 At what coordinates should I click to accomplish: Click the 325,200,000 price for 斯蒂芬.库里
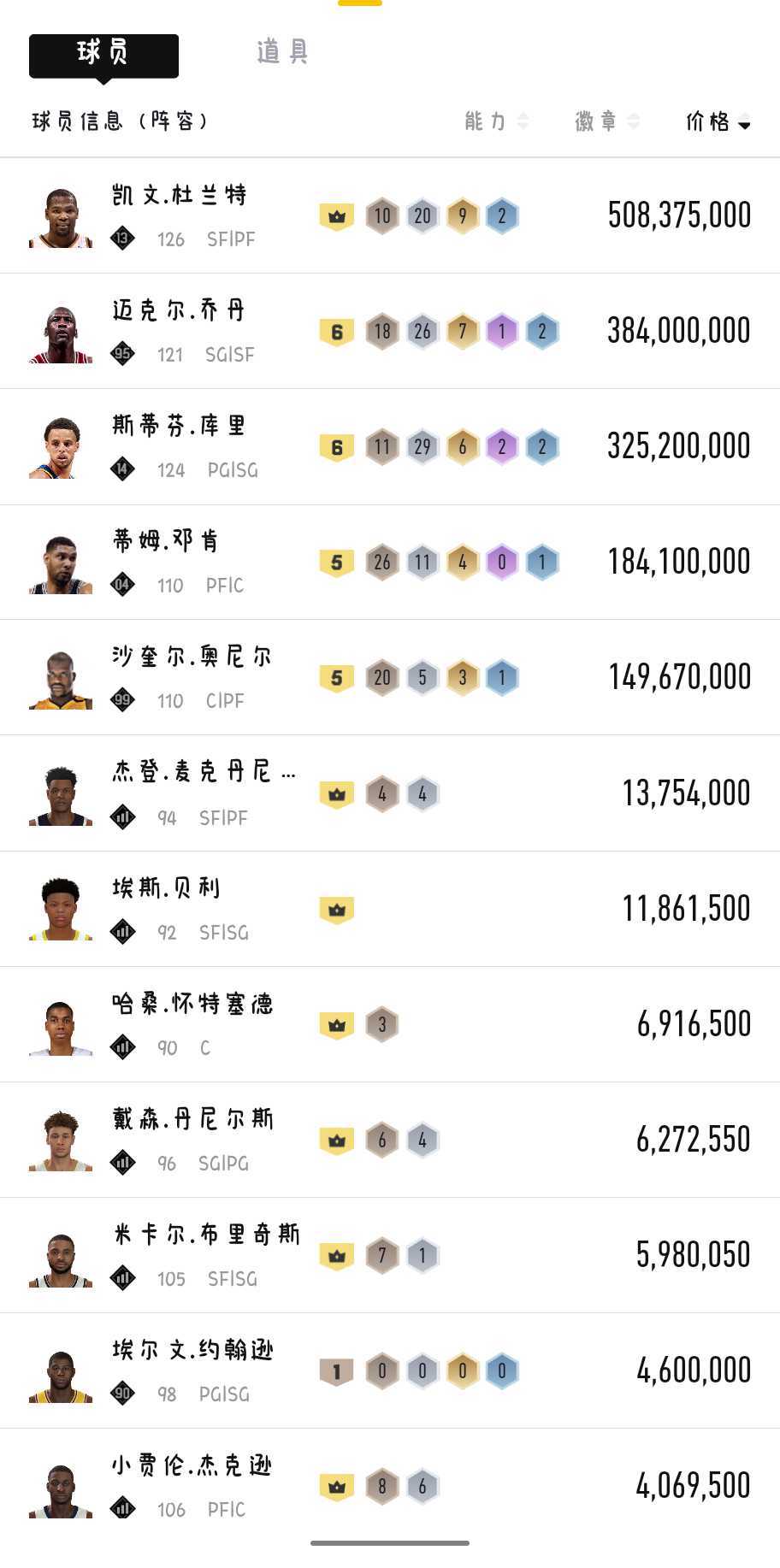678,445
